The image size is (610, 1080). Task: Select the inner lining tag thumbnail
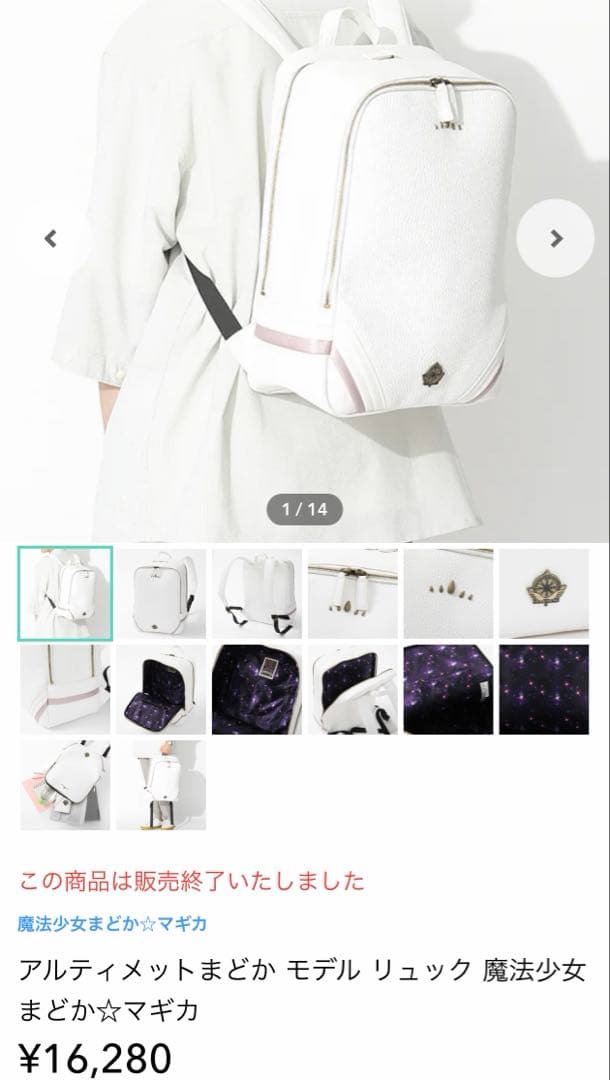(257, 690)
